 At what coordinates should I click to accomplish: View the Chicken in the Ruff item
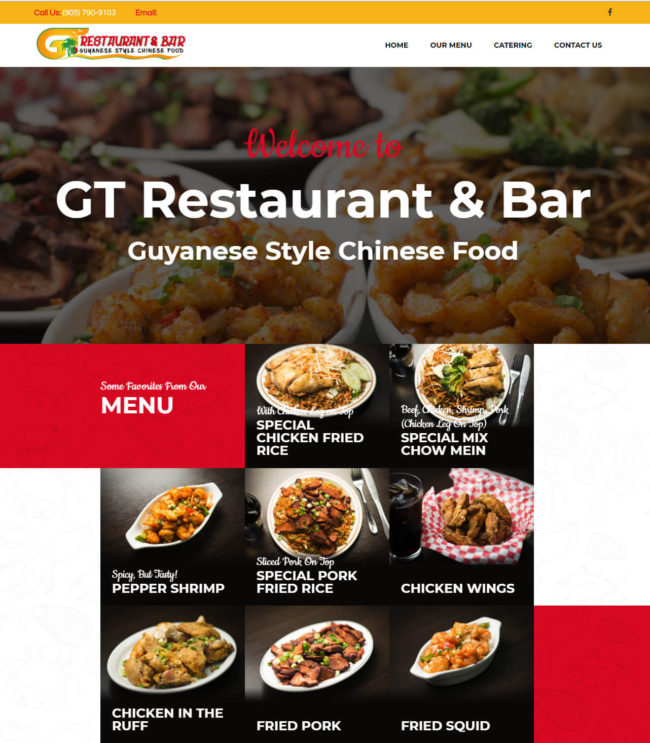(x=172, y=673)
